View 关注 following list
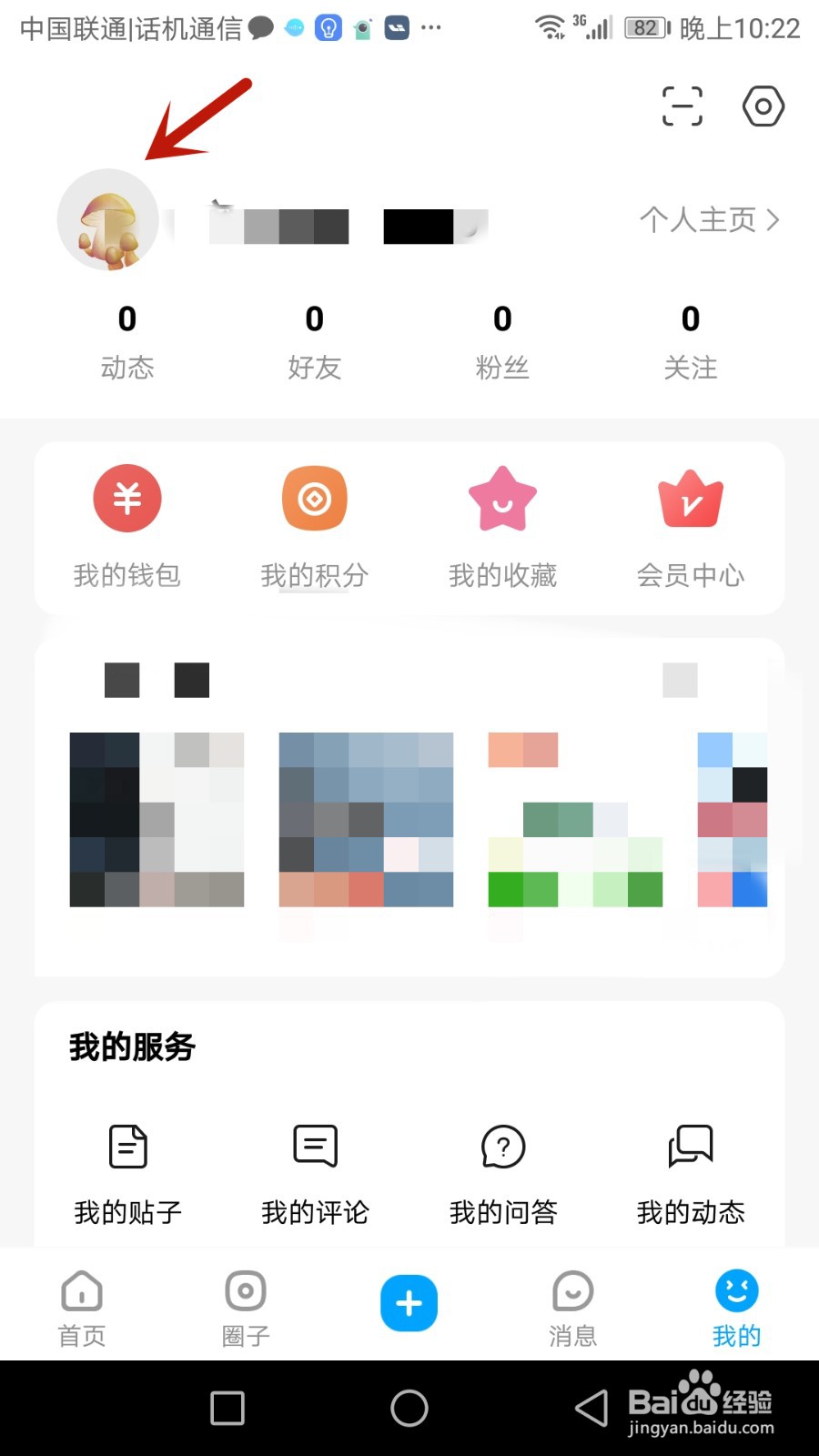The width and height of the screenshot is (819, 1456). (x=691, y=342)
